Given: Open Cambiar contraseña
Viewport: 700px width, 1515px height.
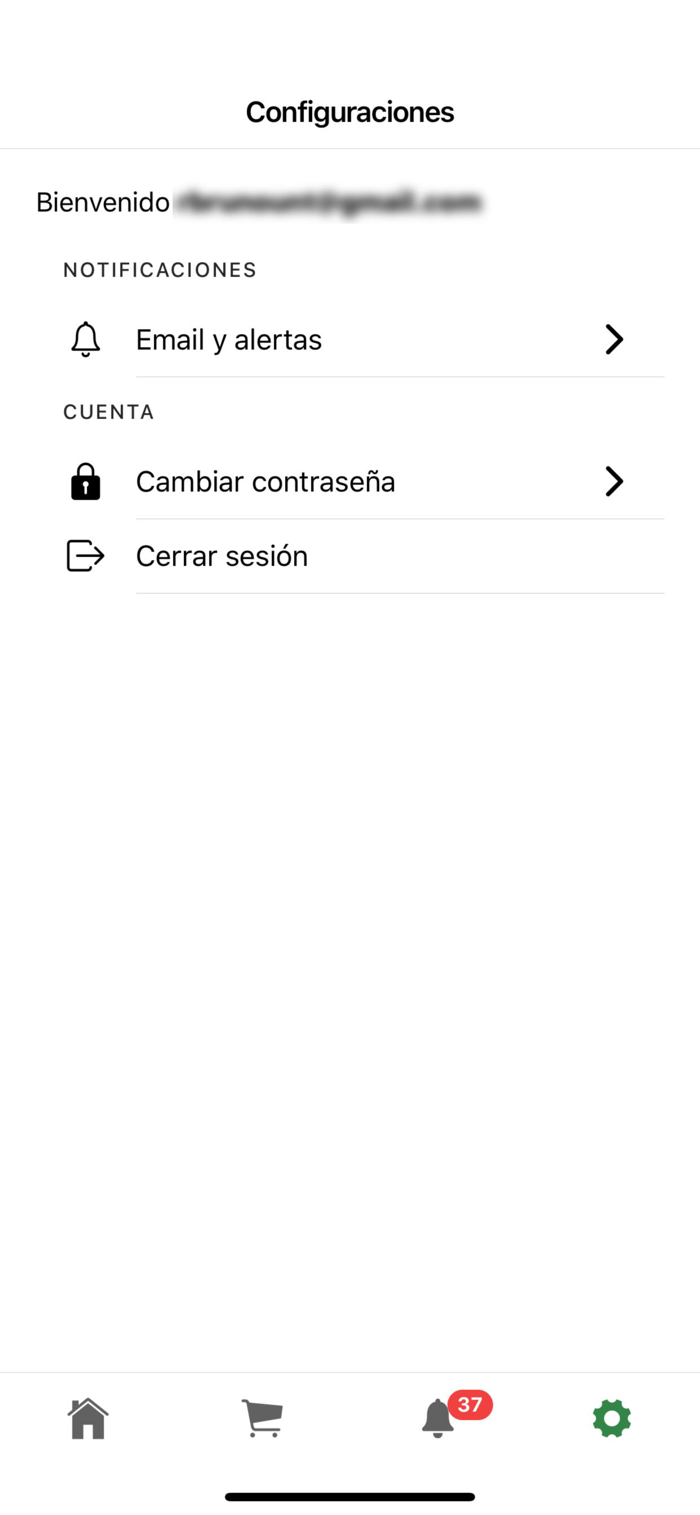Looking at the screenshot, I should pos(350,482).
